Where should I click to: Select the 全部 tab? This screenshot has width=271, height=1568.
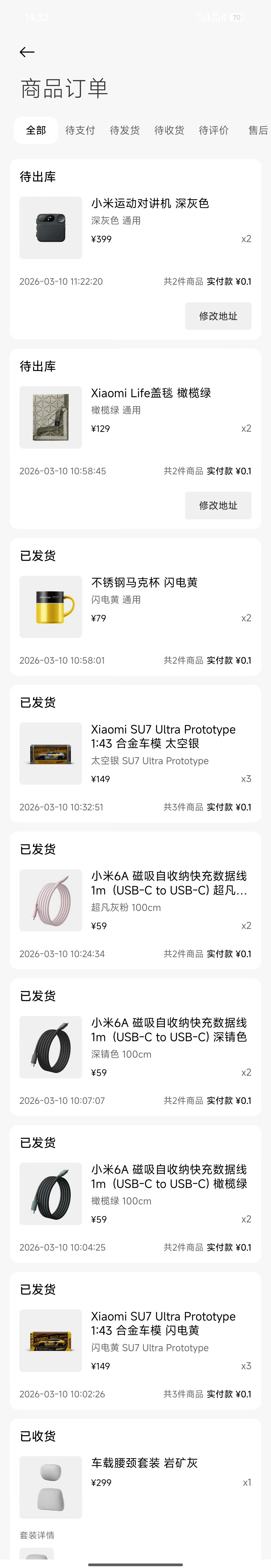pos(36,130)
